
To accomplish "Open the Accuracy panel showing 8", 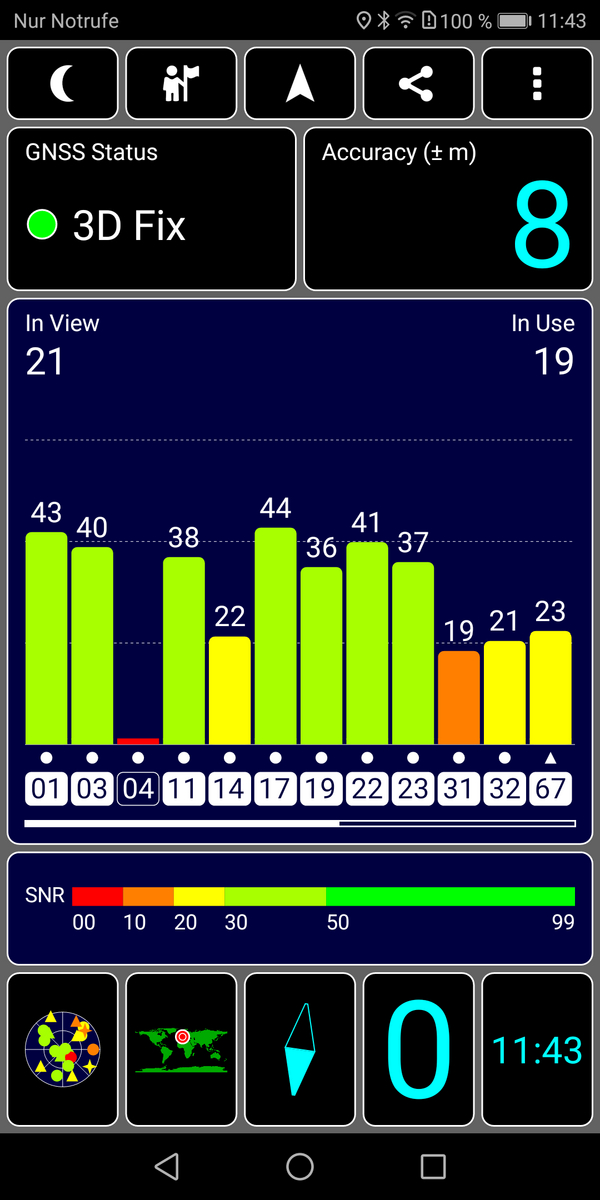I will 448,209.
